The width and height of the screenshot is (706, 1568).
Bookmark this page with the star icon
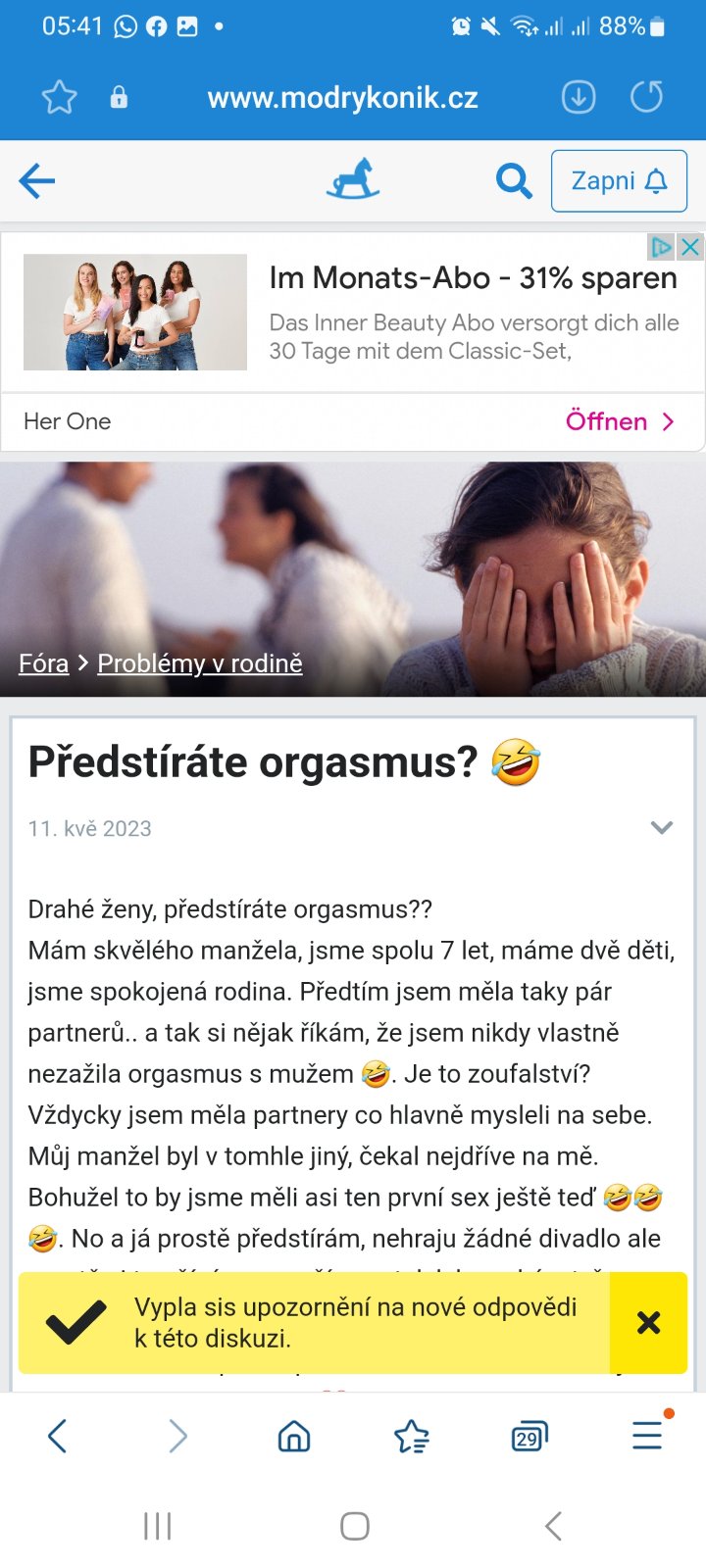click(59, 97)
